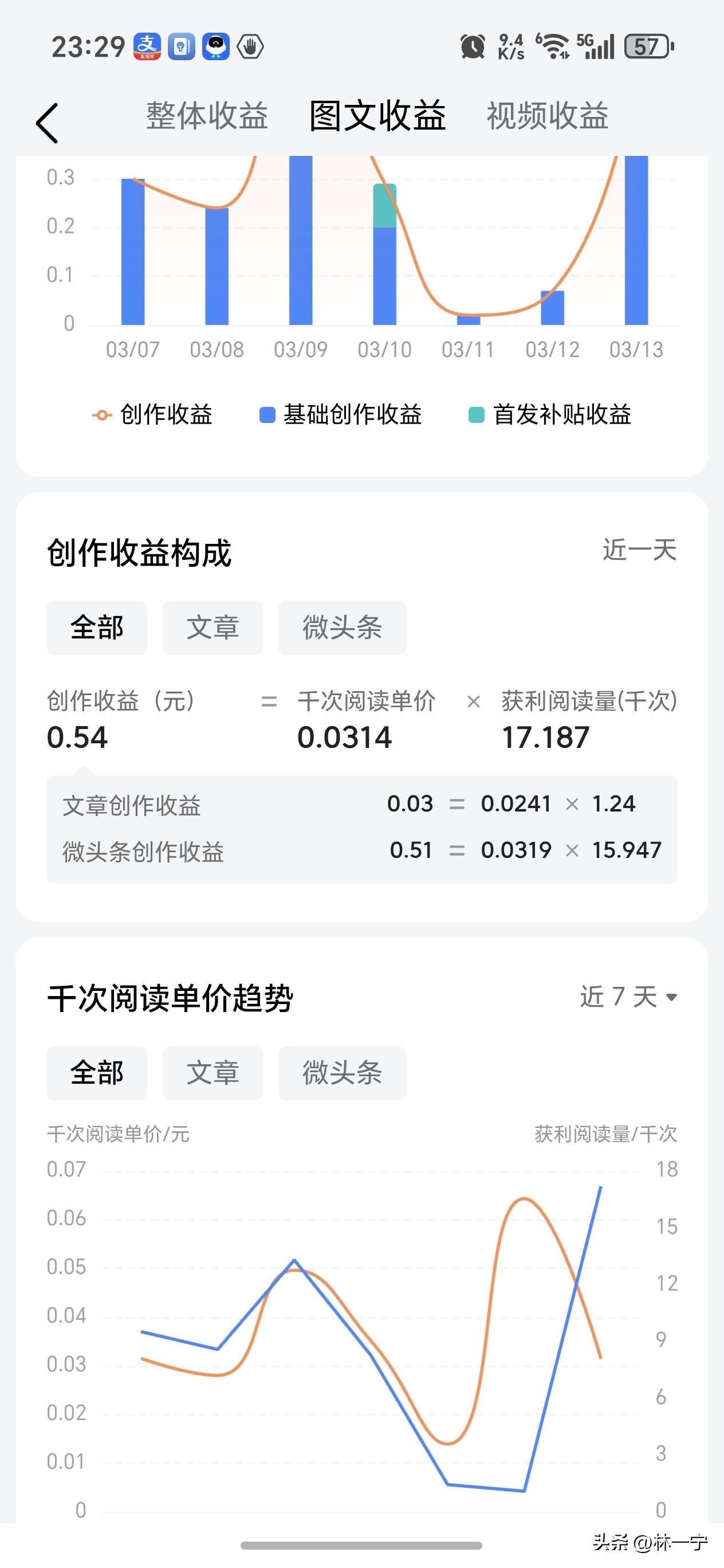
Task: Select 微头条 filter in 千次阅读单价趋势 section
Action: coord(342,1073)
